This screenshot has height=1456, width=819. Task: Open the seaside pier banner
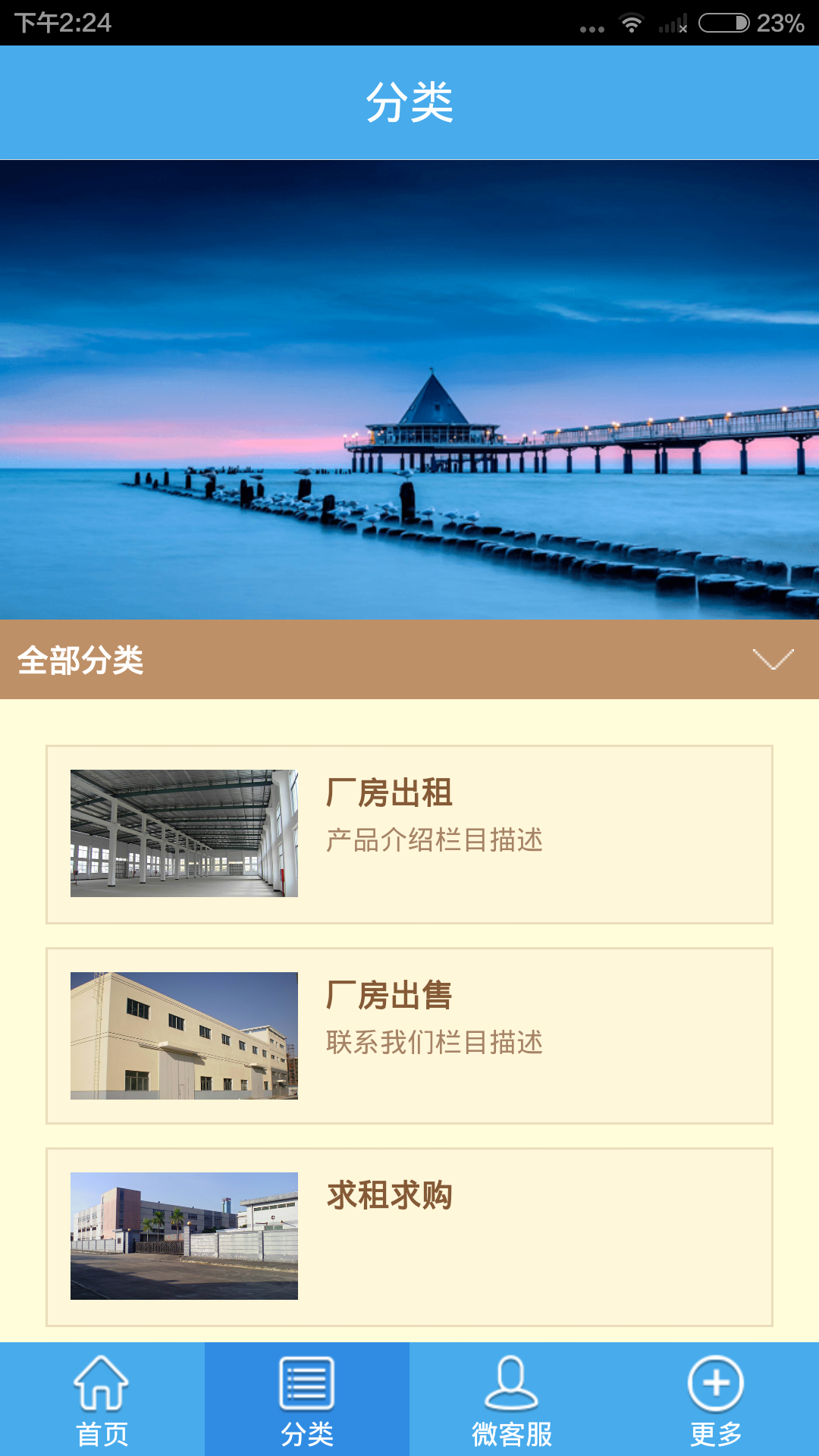click(409, 390)
